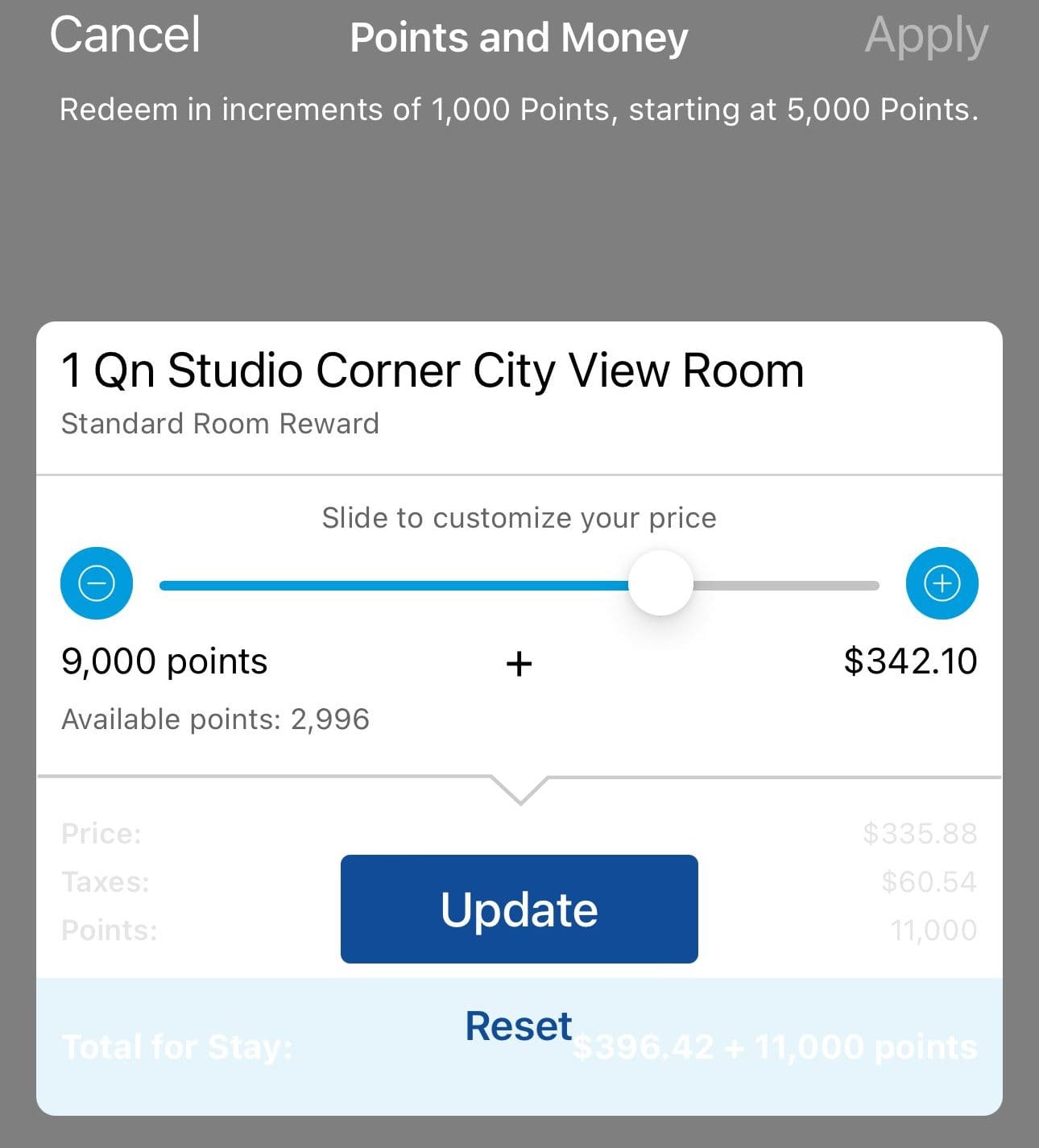Cancel the points customization
Screen dimensions: 1039x1148
[124, 35]
